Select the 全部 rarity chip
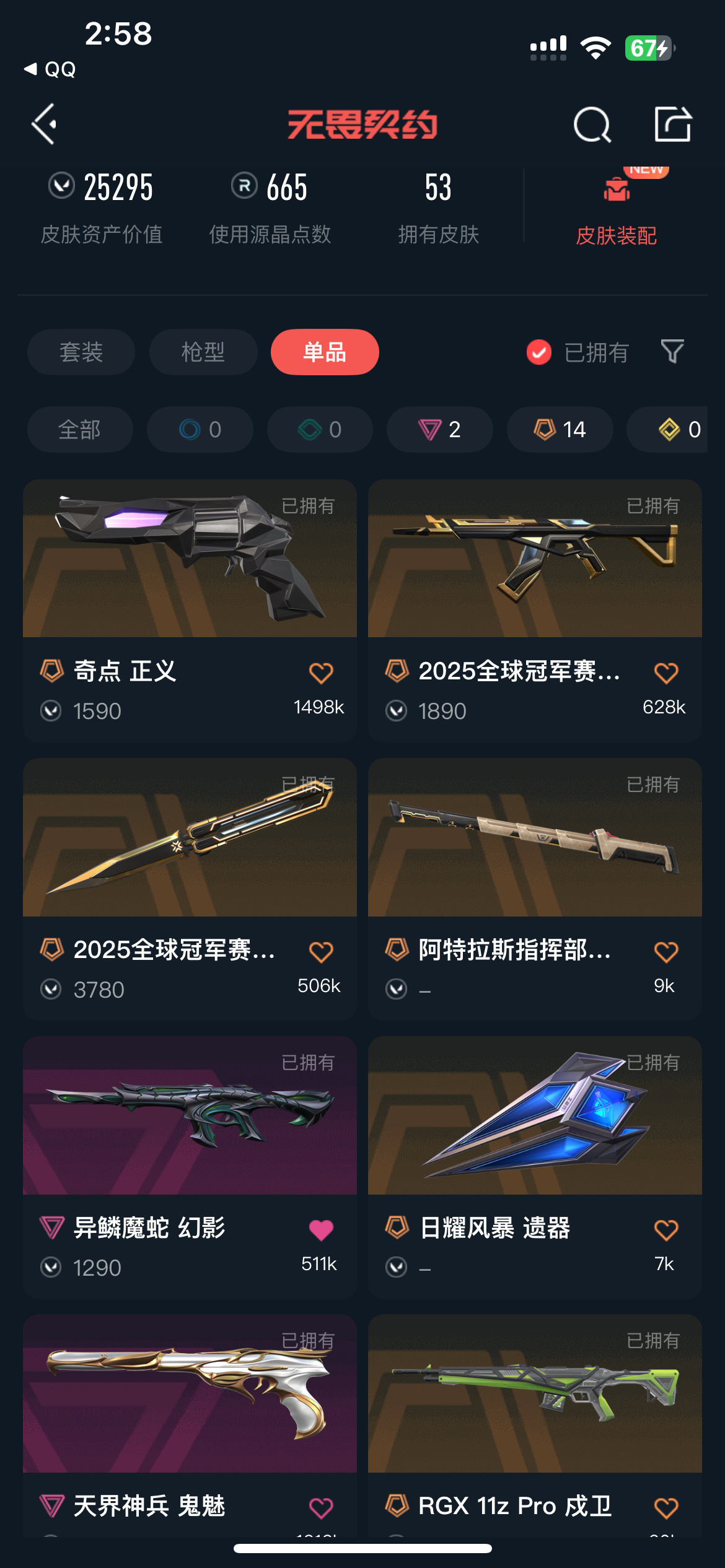 pos(80,429)
